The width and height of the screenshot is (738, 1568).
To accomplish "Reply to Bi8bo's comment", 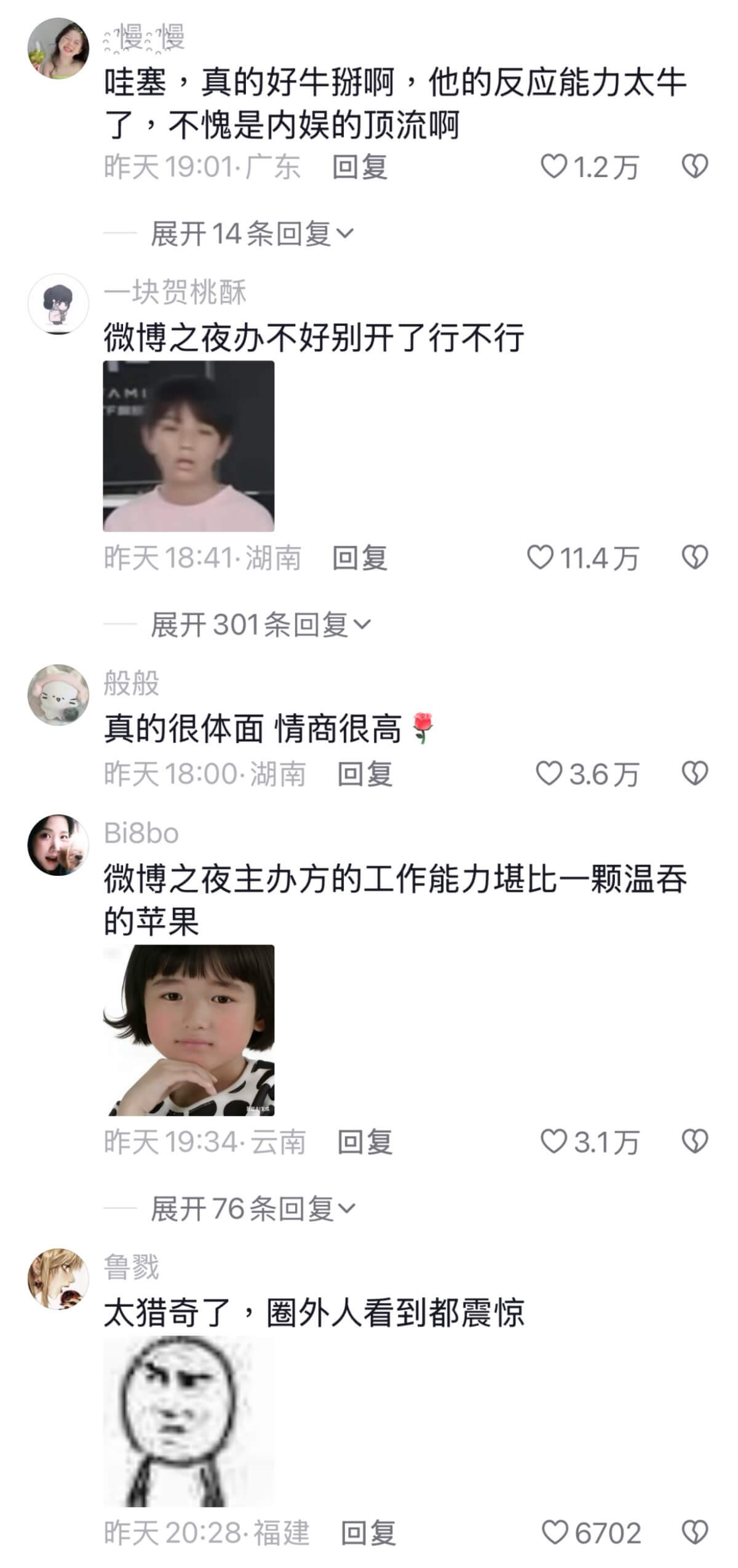I will 365,1142.
